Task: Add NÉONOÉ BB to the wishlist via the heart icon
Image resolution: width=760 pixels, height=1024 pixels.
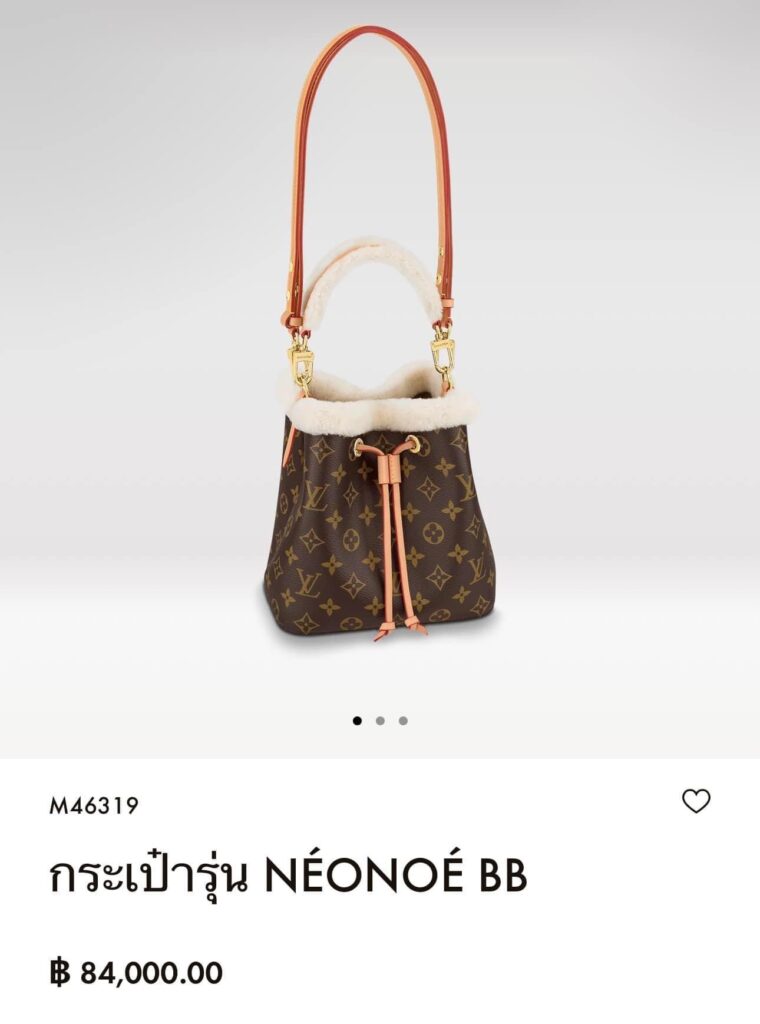Action: (695, 801)
